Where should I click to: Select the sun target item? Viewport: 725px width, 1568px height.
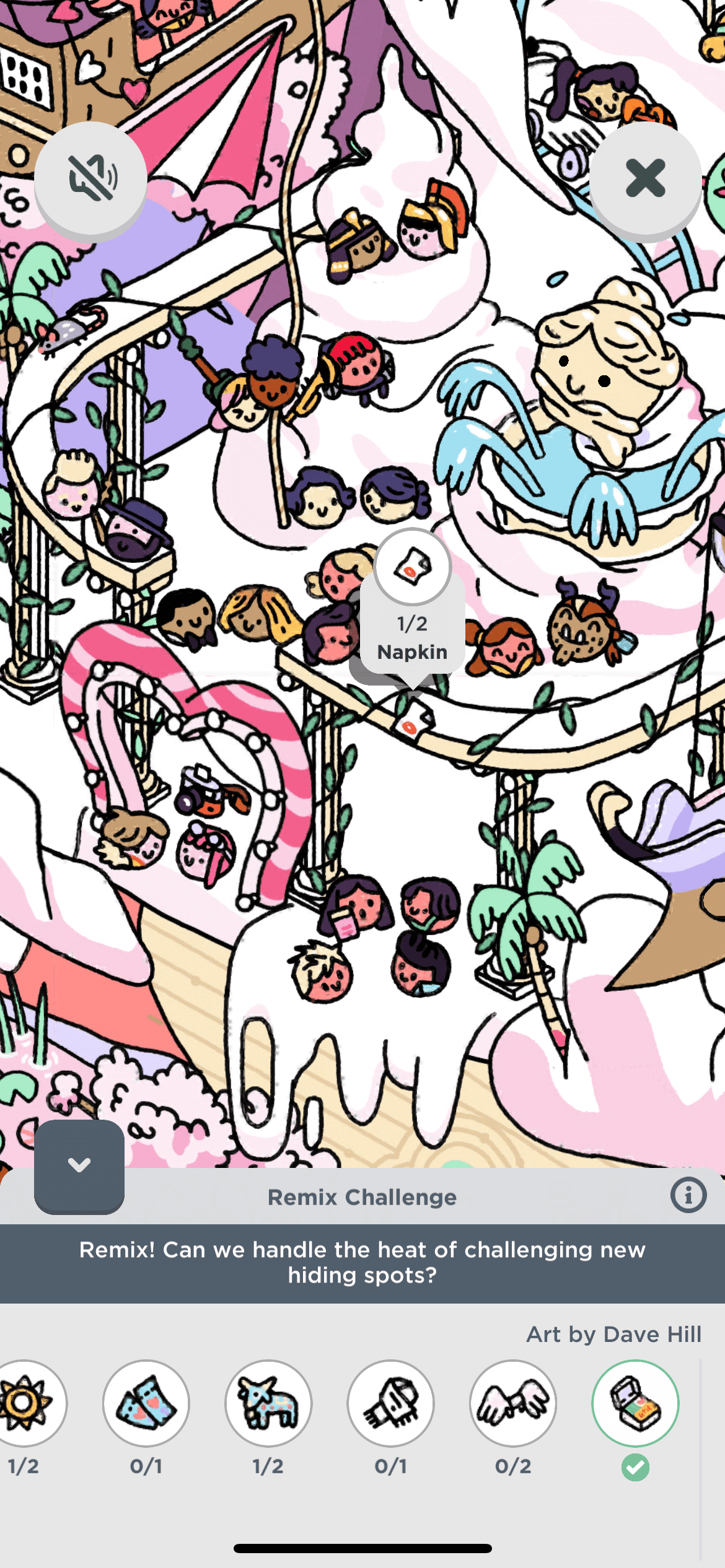pos(25,1403)
